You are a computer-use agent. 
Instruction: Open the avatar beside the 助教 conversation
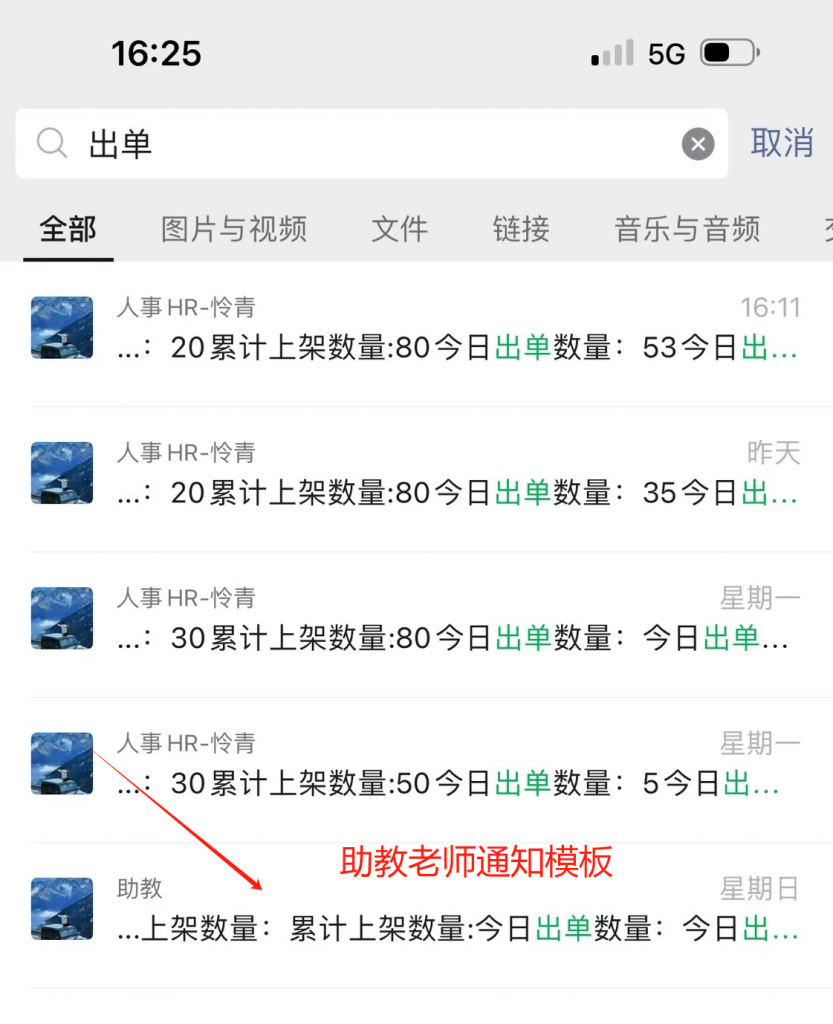(61, 908)
